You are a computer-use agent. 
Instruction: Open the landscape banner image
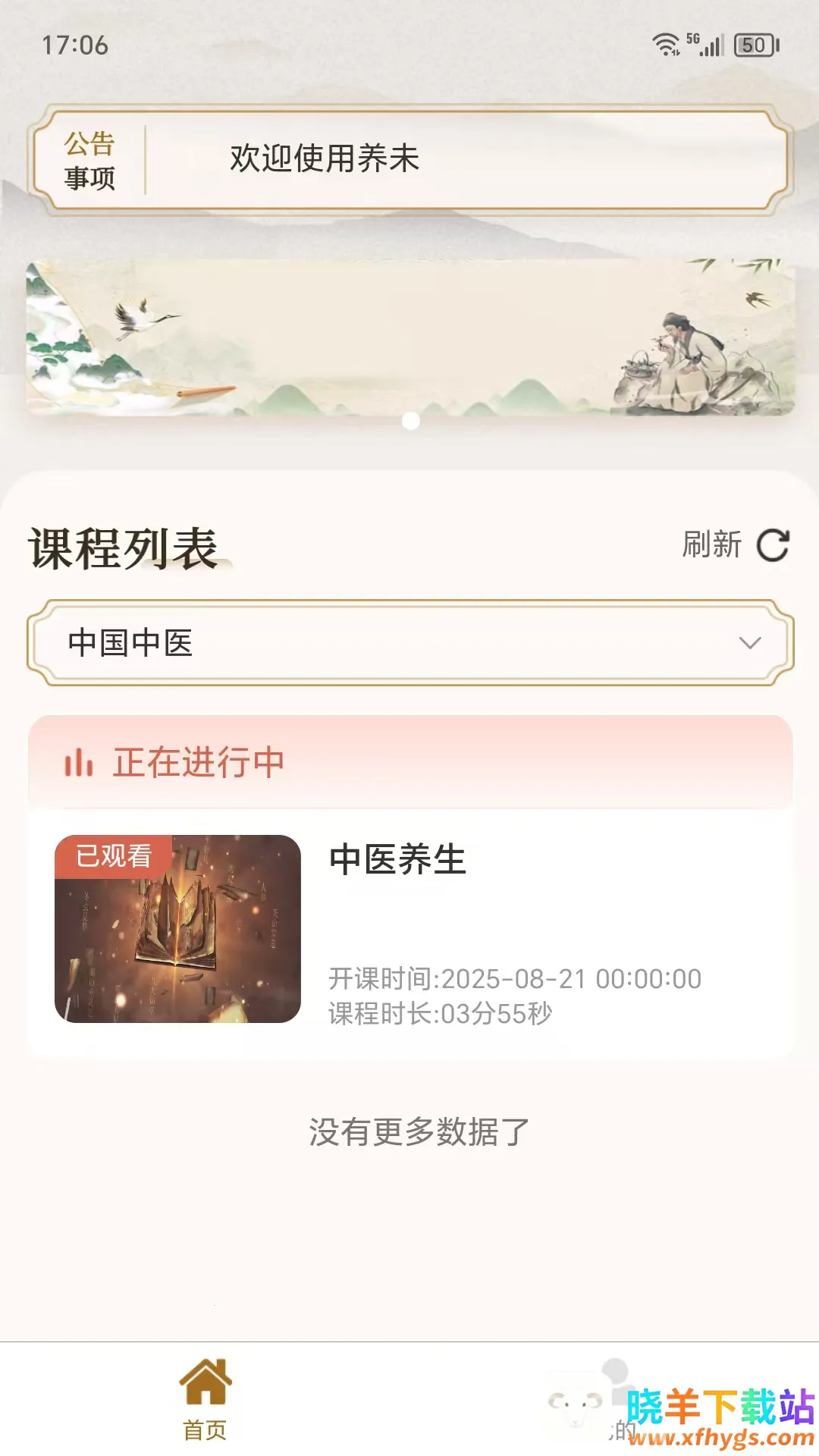tap(409, 337)
